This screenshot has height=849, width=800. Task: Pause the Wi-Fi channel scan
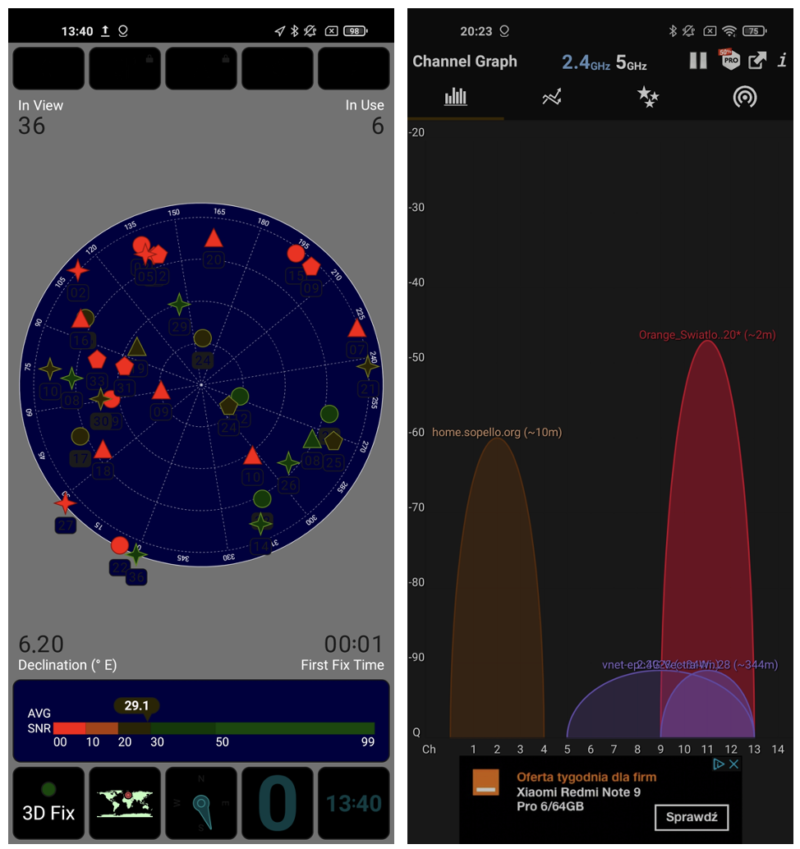pos(698,61)
